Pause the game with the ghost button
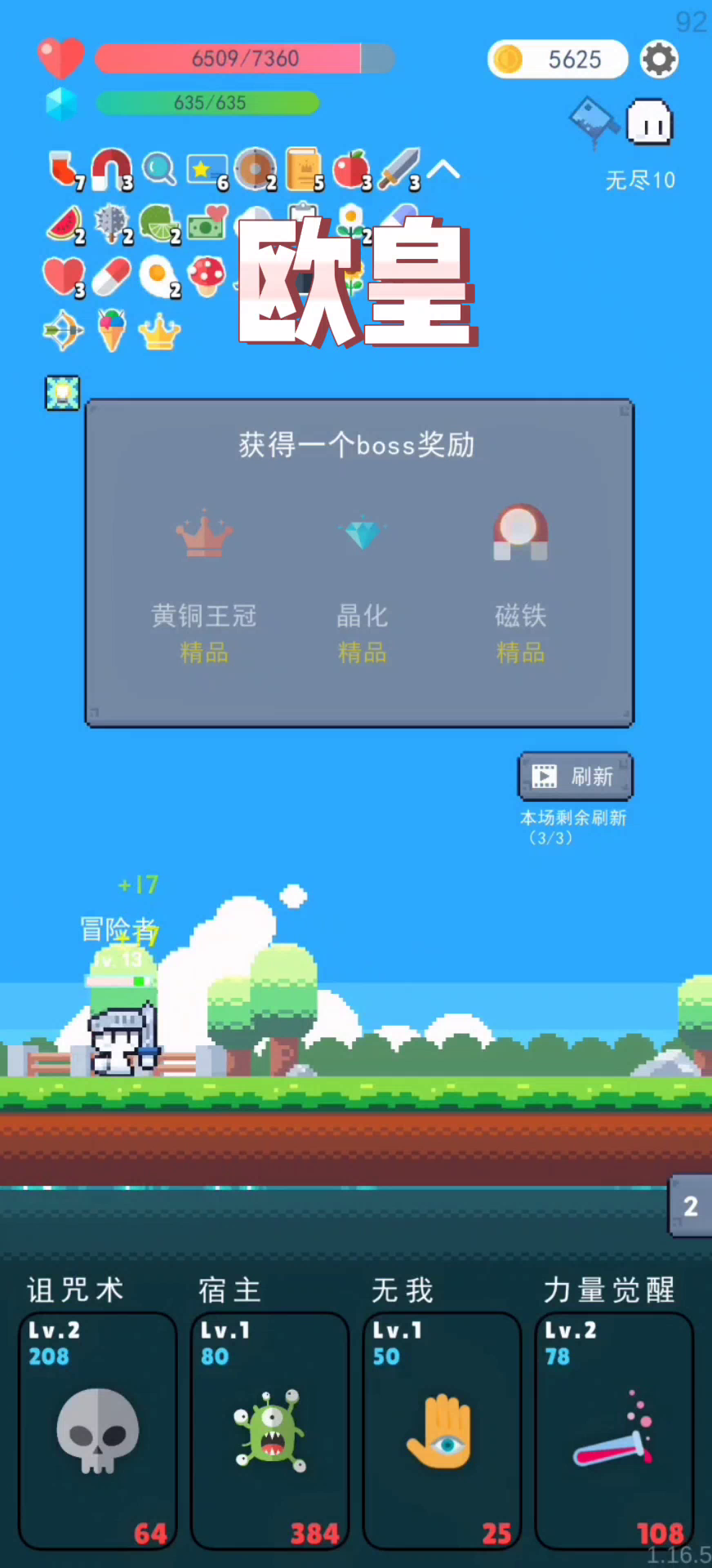712x1568 pixels. pyautogui.click(x=649, y=122)
